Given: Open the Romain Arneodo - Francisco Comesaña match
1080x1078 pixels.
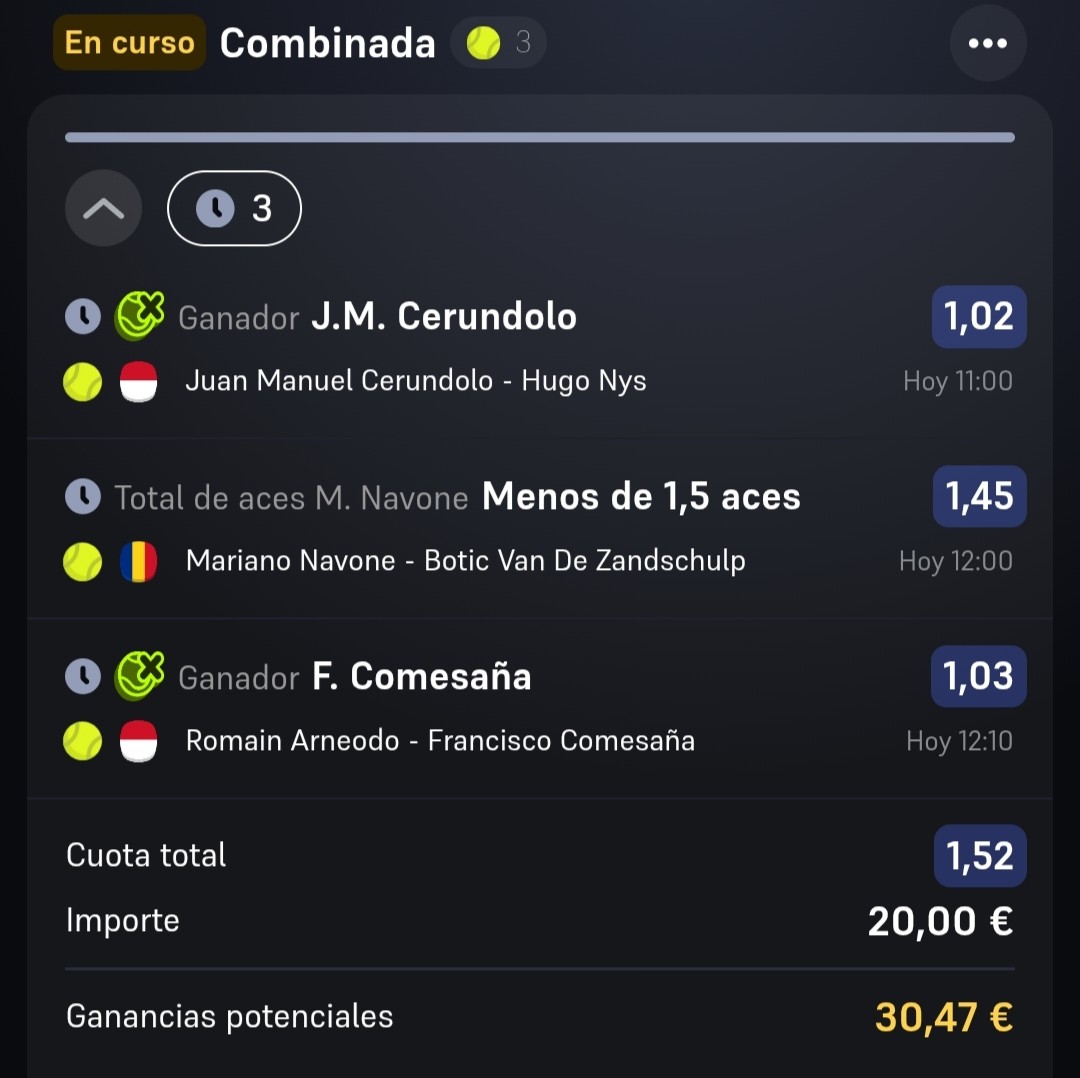Looking at the screenshot, I should point(441,740).
